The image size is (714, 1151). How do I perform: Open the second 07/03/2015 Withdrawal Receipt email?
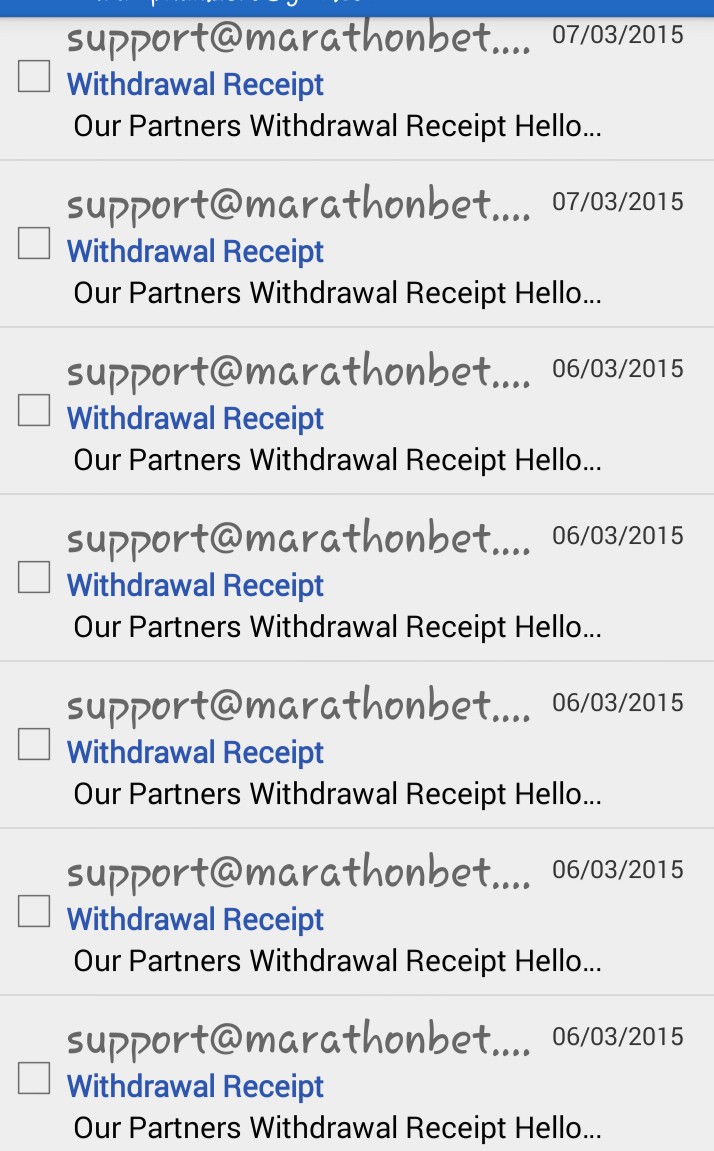click(x=196, y=252)
